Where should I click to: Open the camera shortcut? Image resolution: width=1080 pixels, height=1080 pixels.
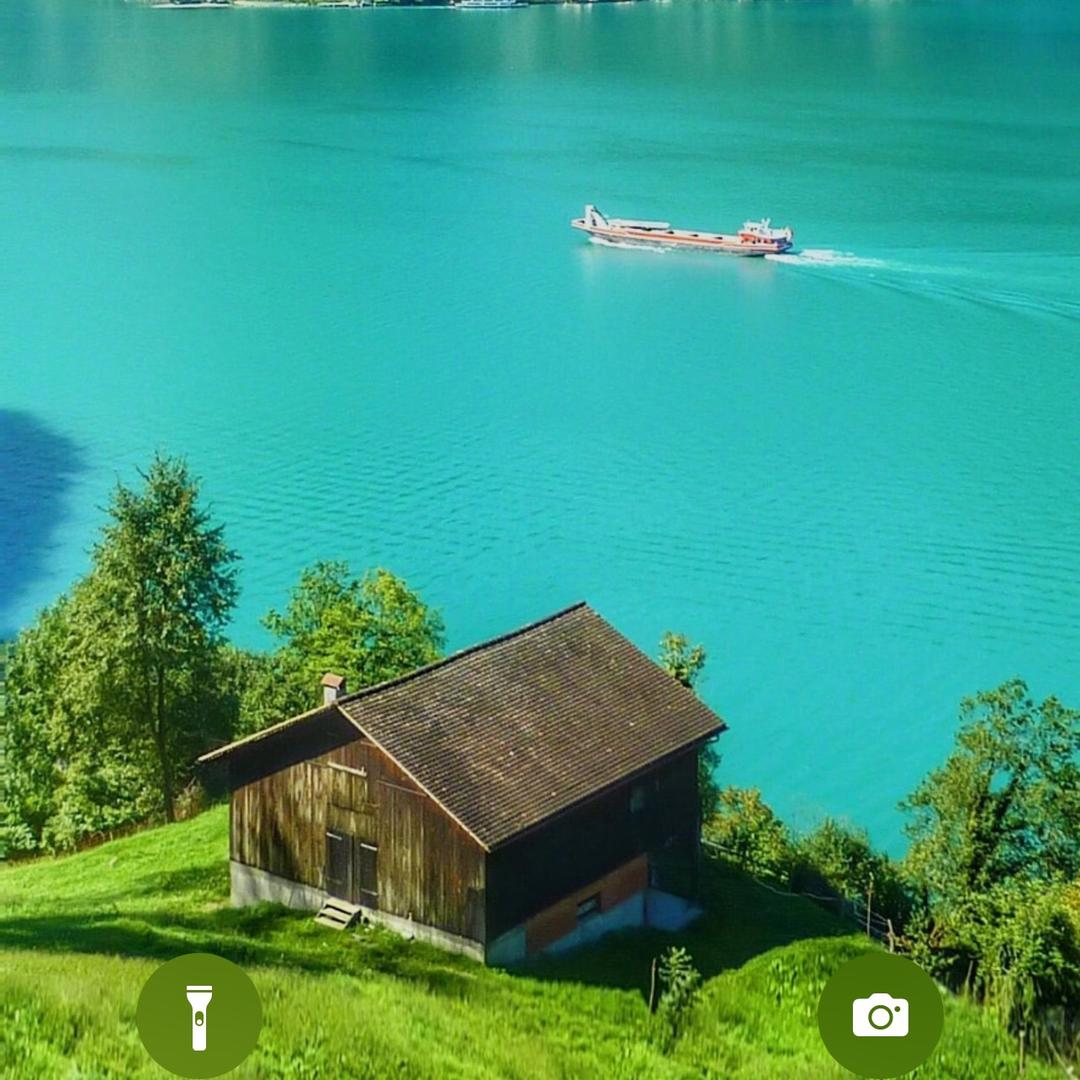click(x=880, y=1015)
